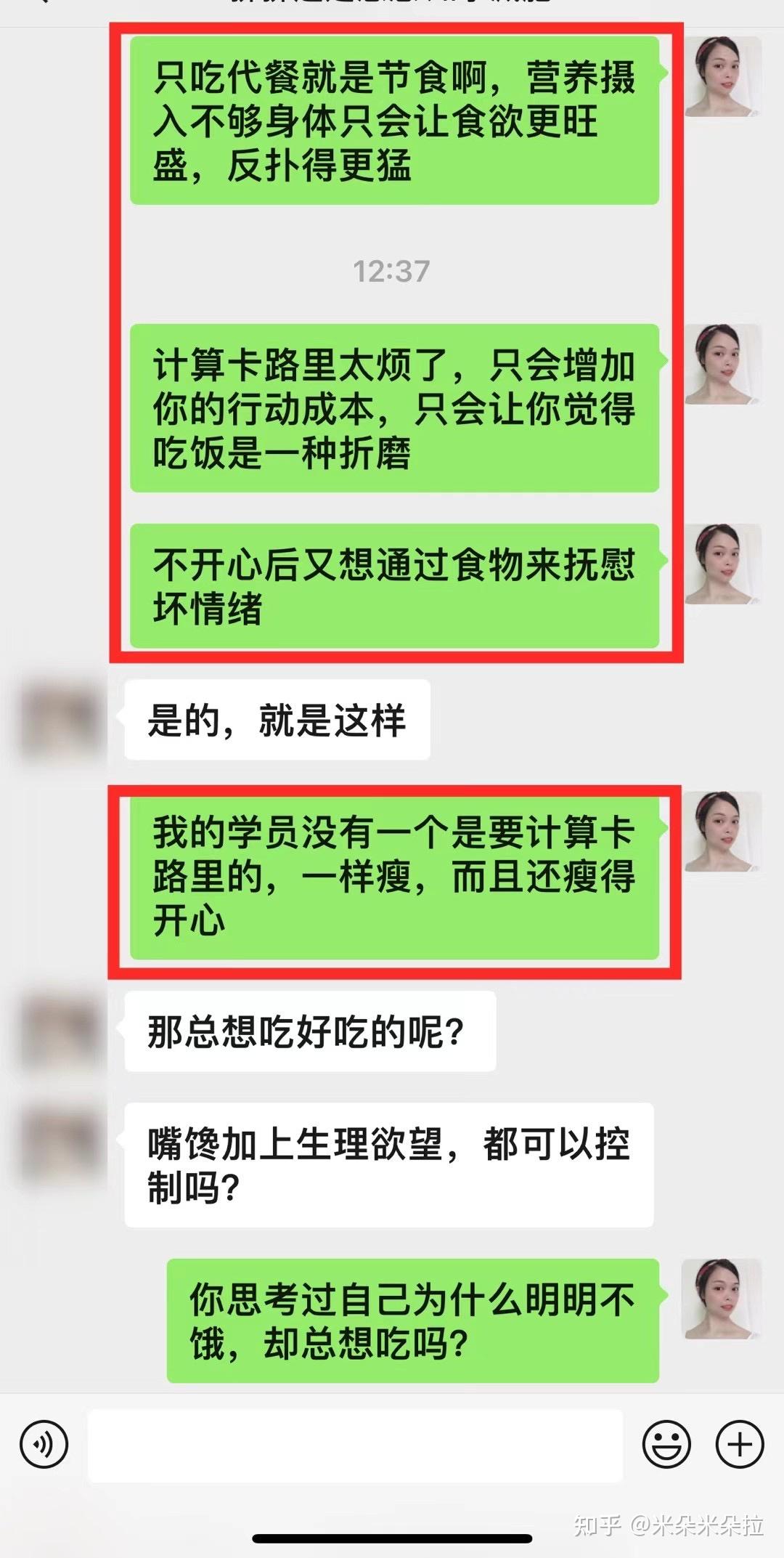Viewport: 784px width, 1558px height.
Task: Open the emoji sticker panel
Action: 666,1444
